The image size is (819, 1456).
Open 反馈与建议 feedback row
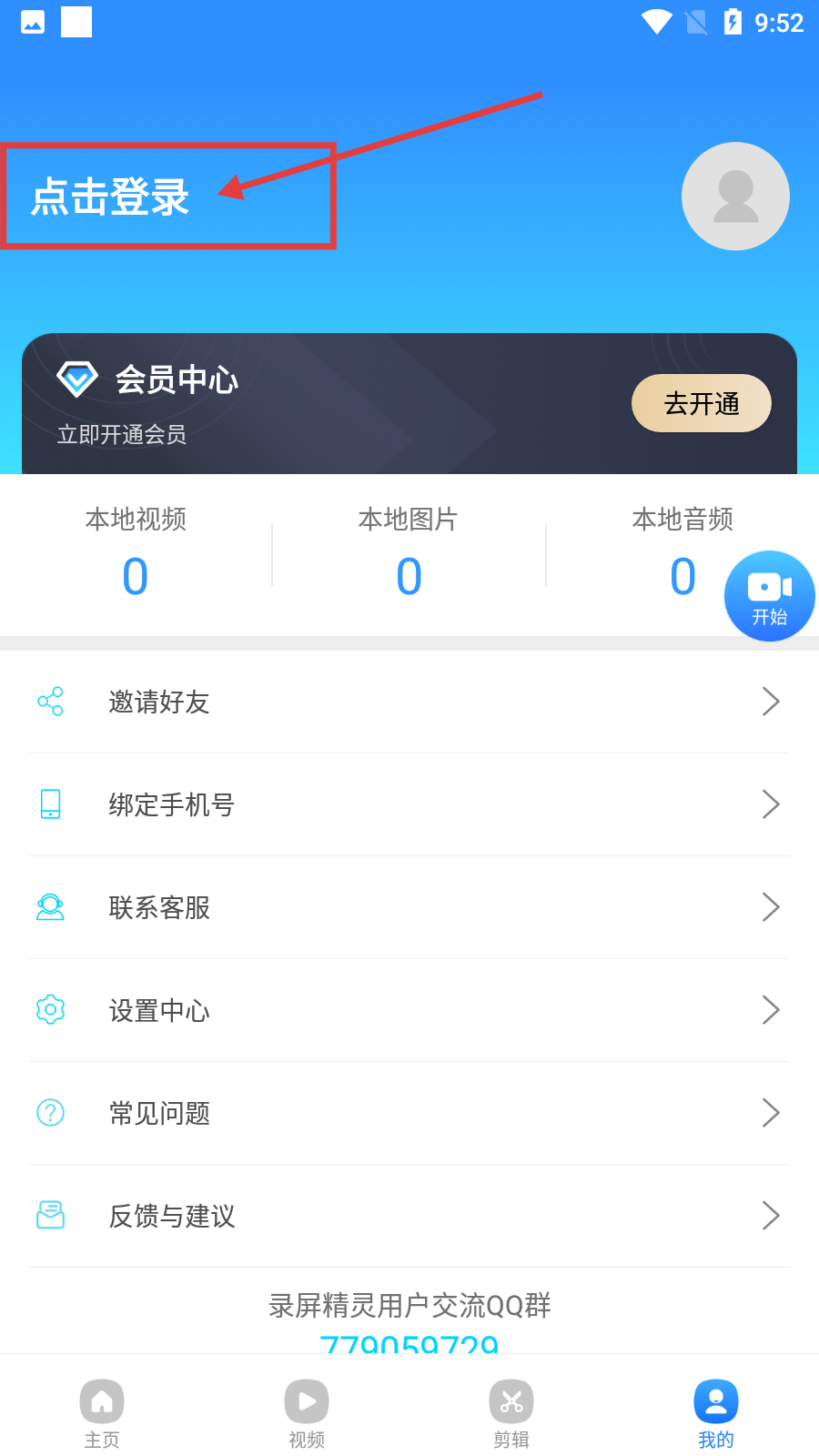409,1216
